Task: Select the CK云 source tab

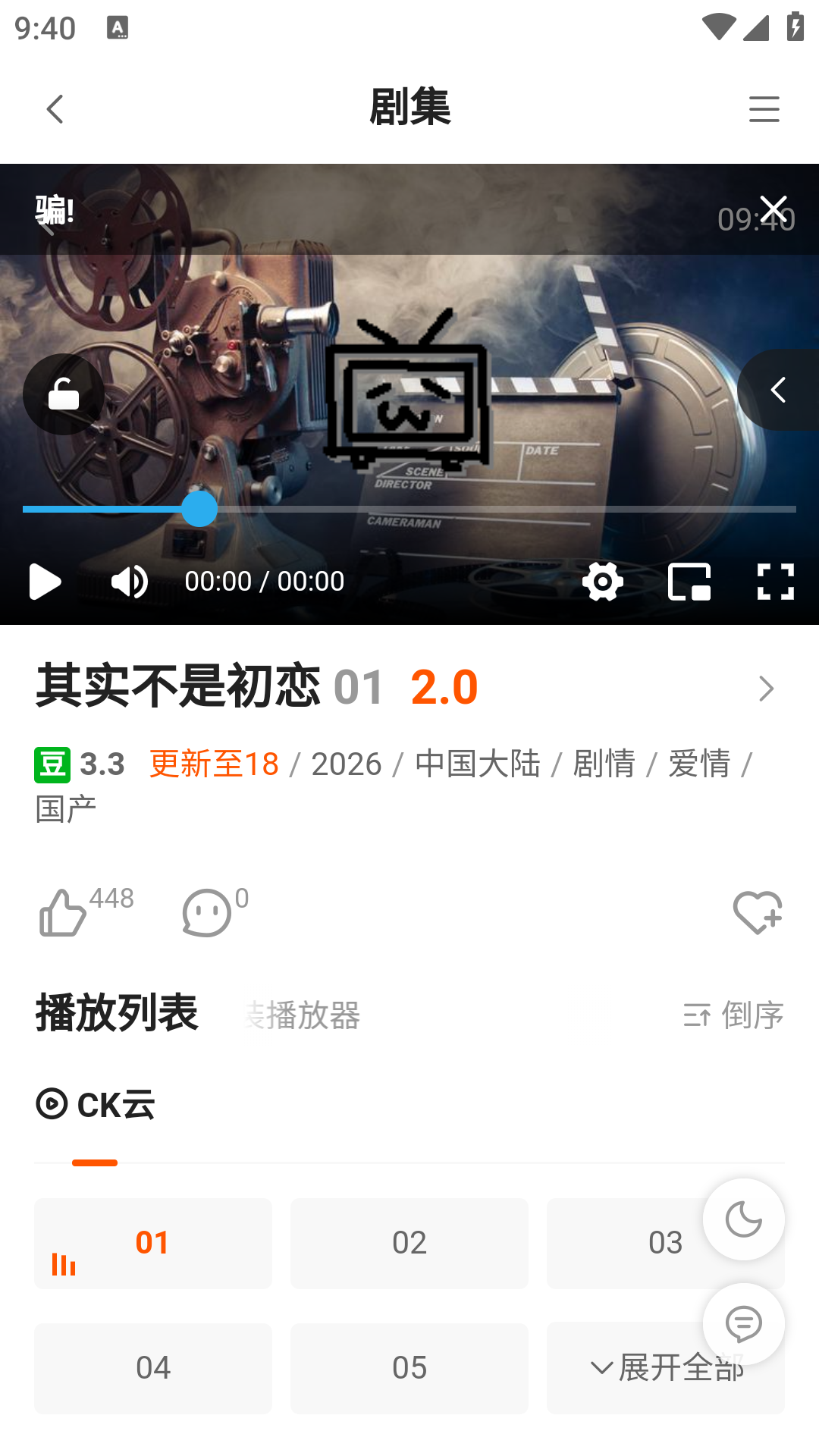Action: [x=96, y=1105]
